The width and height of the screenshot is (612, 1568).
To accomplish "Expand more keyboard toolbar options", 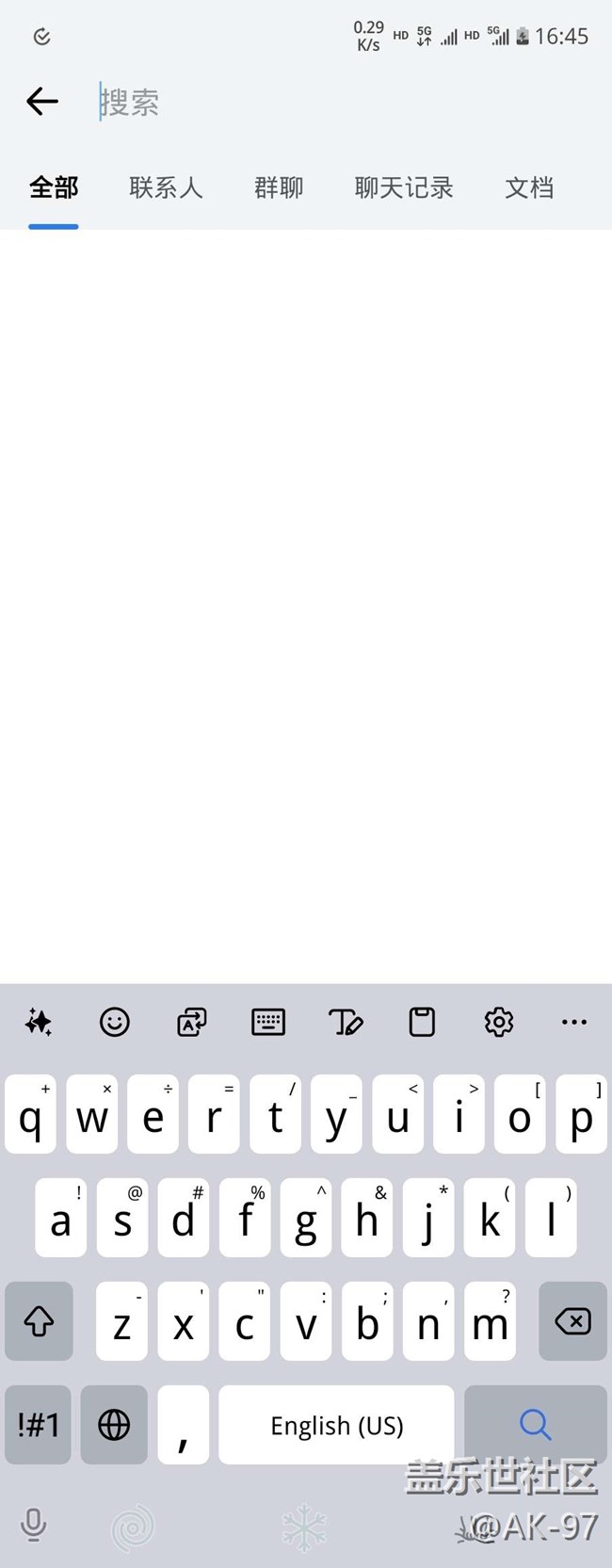I will point(573,1022).
